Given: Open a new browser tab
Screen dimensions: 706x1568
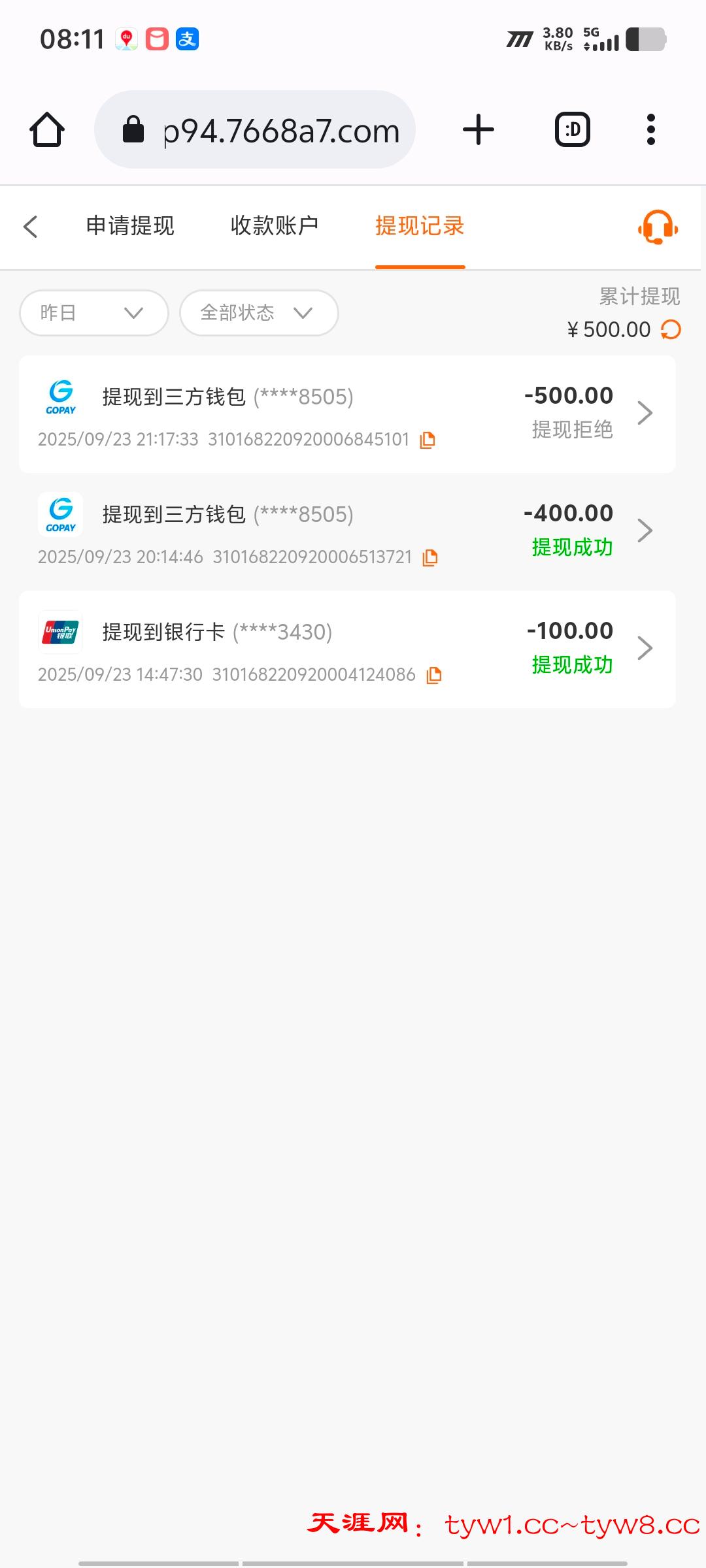Looking at the screenshot, I should (479, 130).
